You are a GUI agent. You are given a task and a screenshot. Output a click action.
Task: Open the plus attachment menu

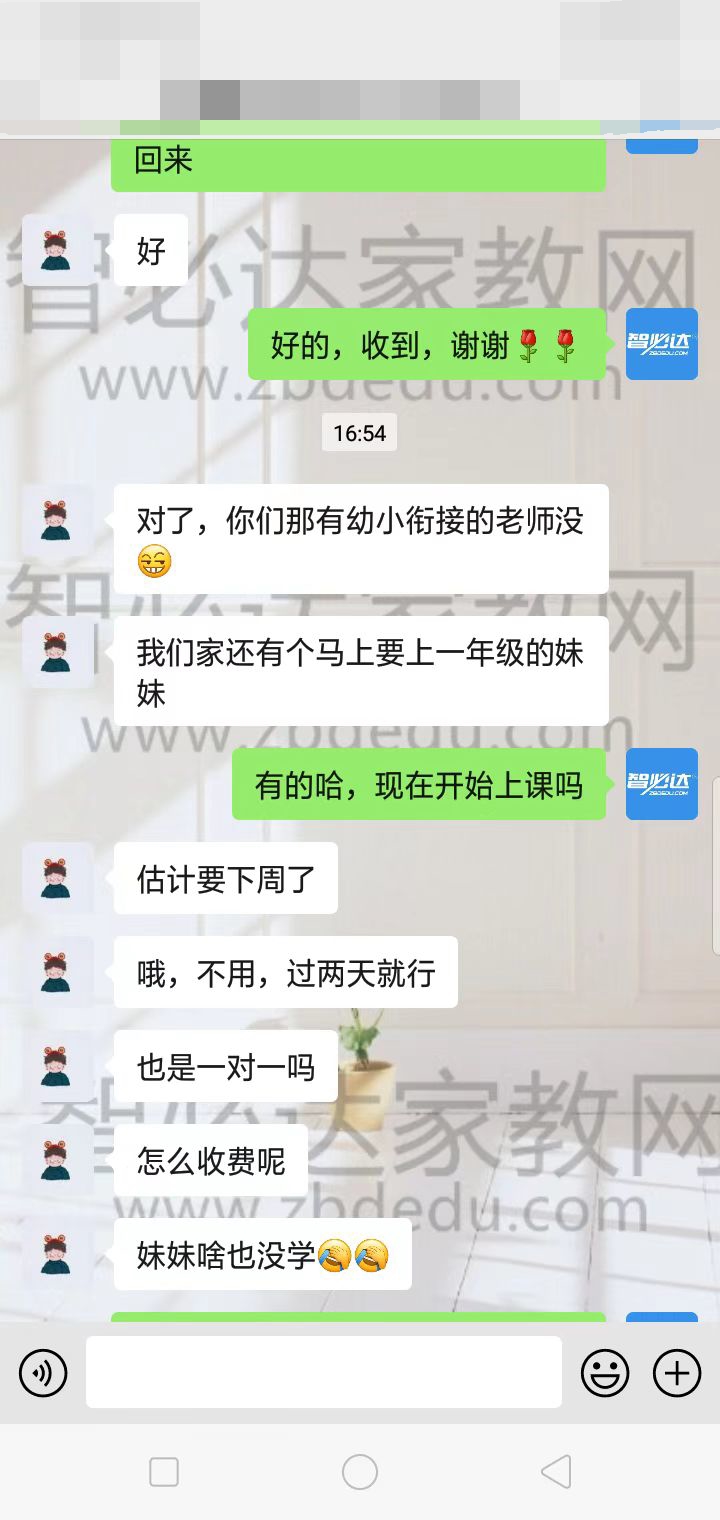677,1372
